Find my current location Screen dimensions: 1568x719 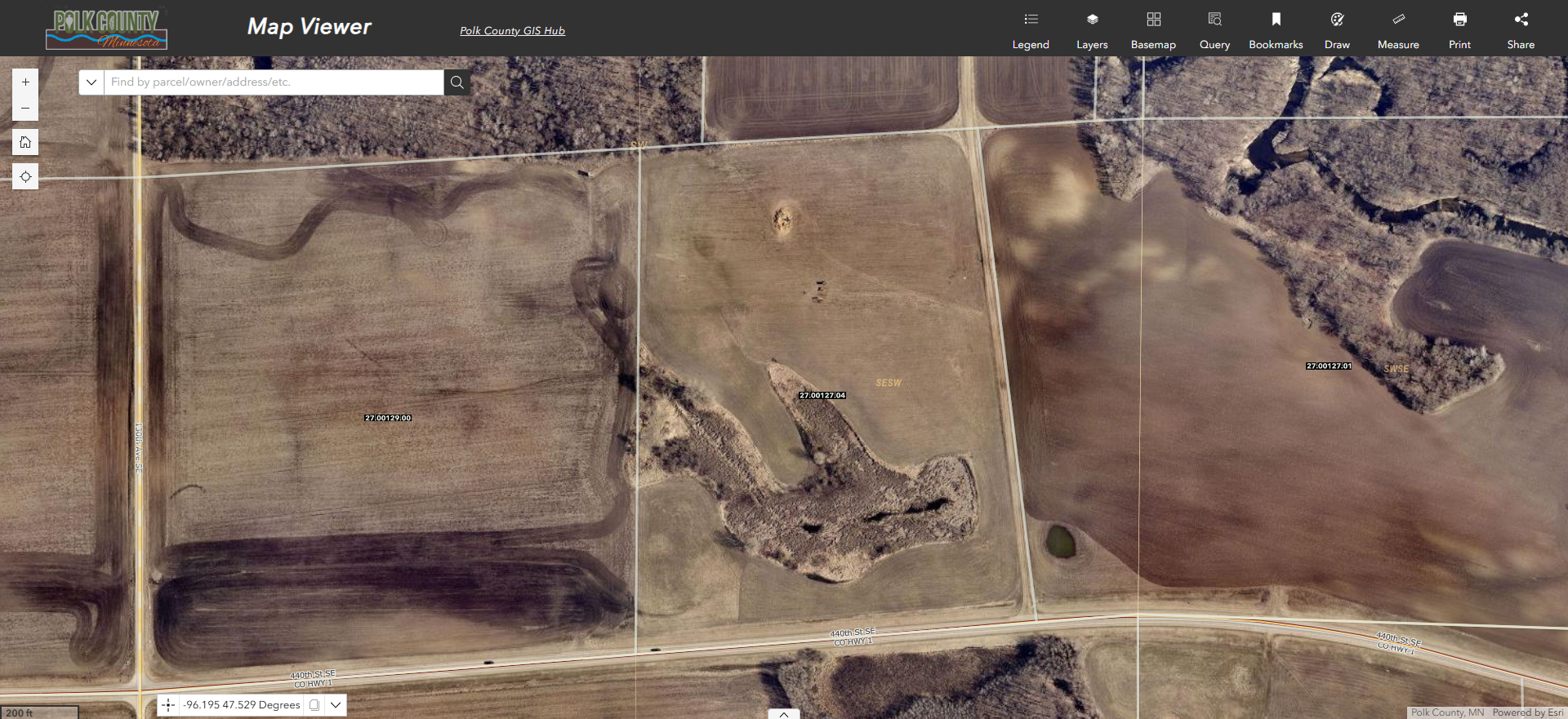tap(25, 176)
